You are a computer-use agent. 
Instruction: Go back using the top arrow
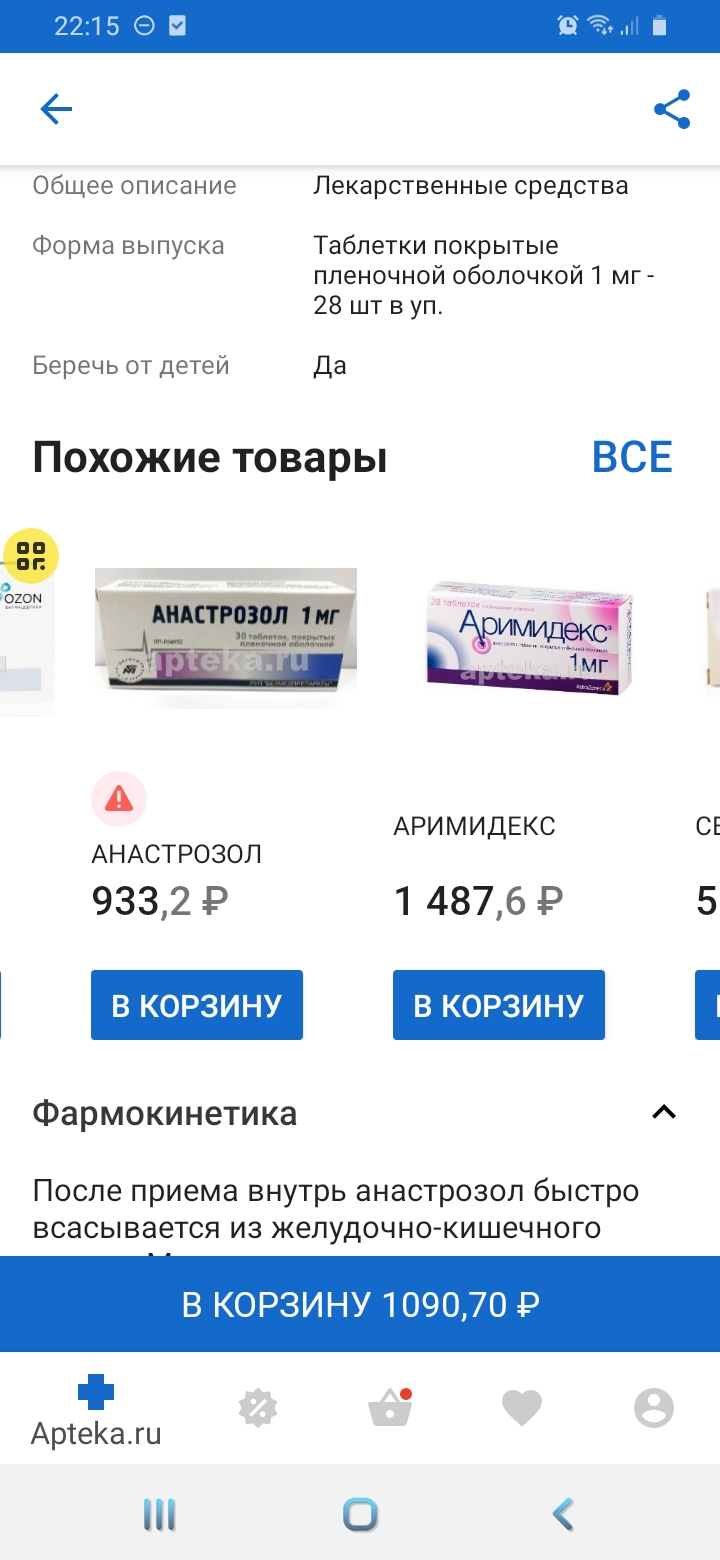click(56, 109)
